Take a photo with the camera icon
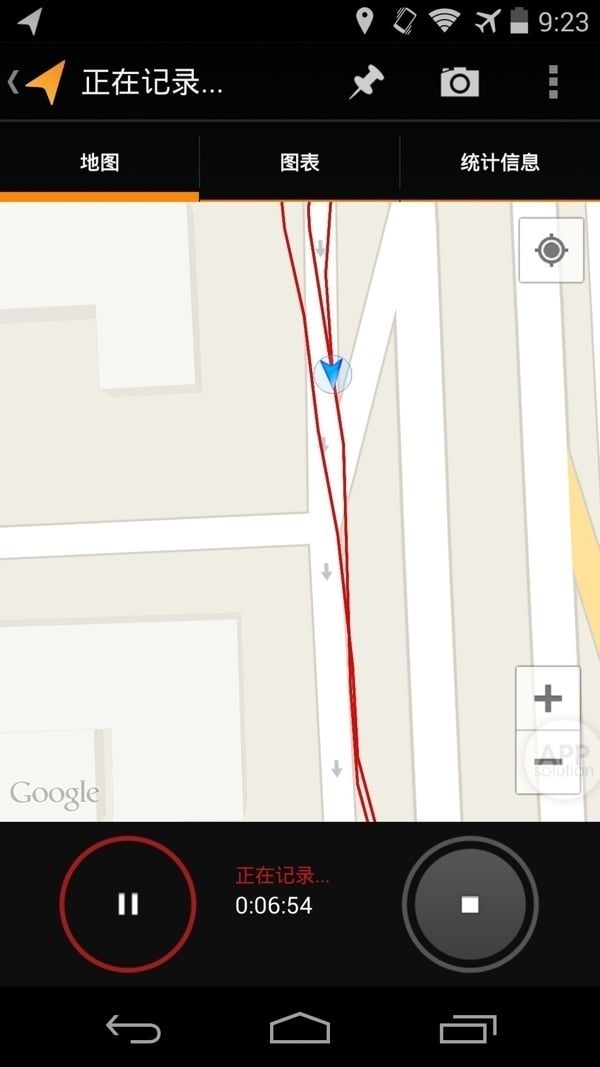Screen dimensions: 600x1067 coord(459,83)
